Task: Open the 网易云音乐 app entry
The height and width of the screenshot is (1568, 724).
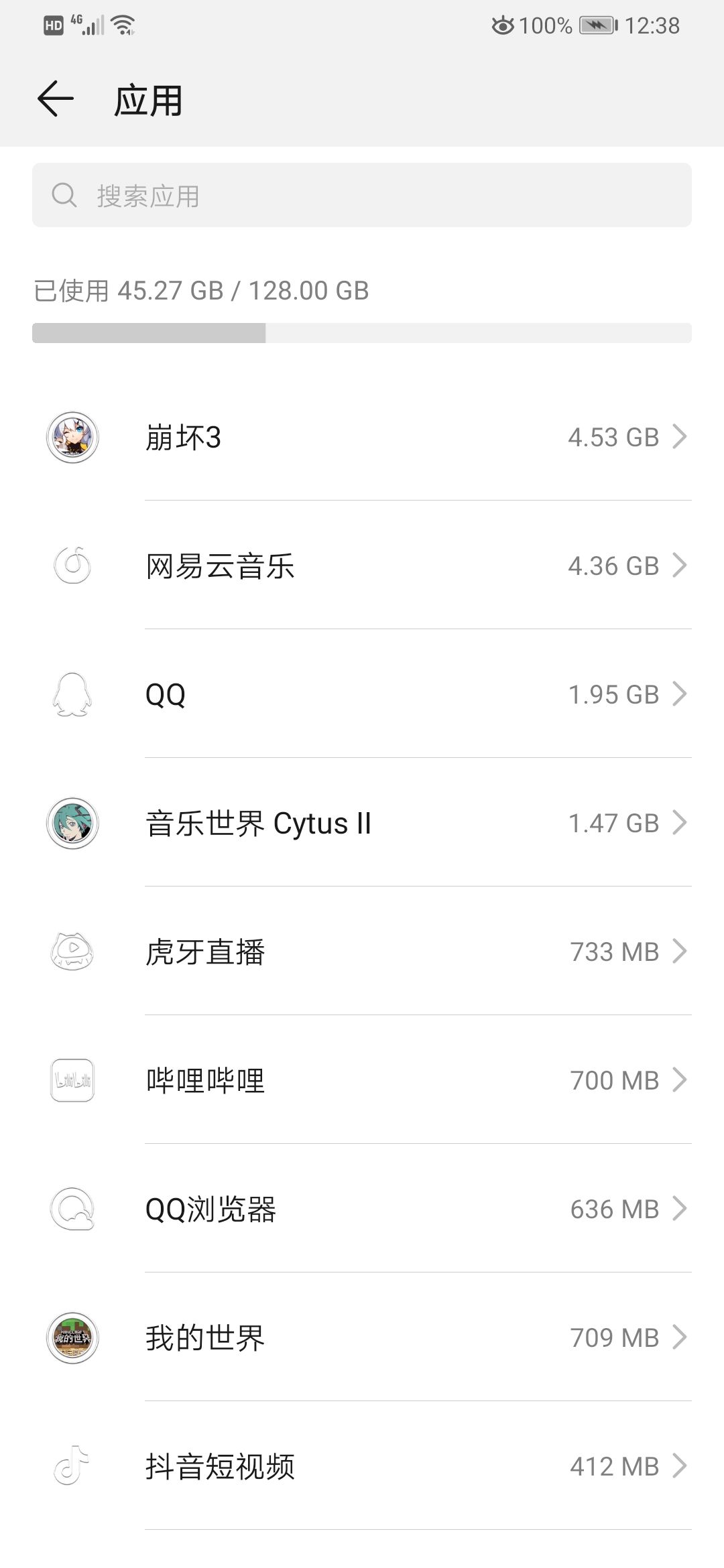Action: [x=362, y=566]
